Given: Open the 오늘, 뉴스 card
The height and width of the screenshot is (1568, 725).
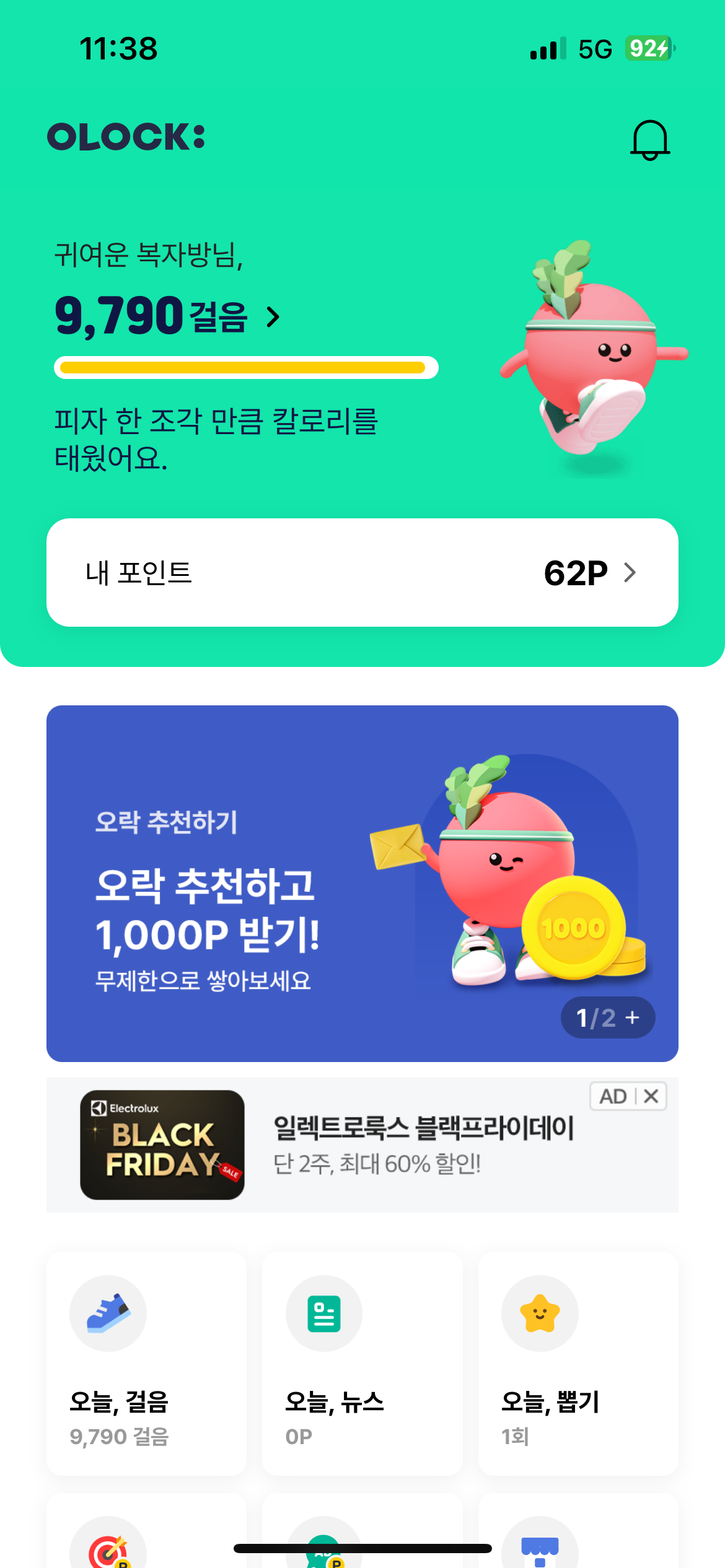Looking at the screenshot, I should [362, 1362].
